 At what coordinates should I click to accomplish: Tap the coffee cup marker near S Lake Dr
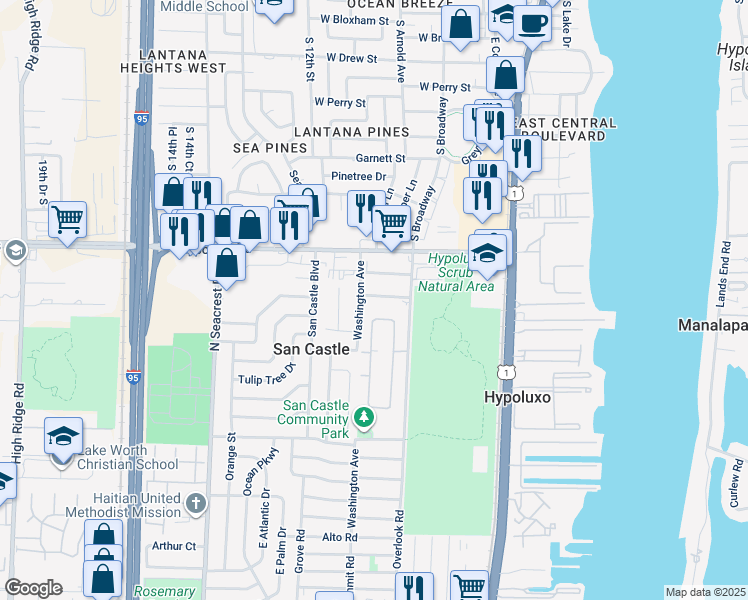tap(532, 24)
